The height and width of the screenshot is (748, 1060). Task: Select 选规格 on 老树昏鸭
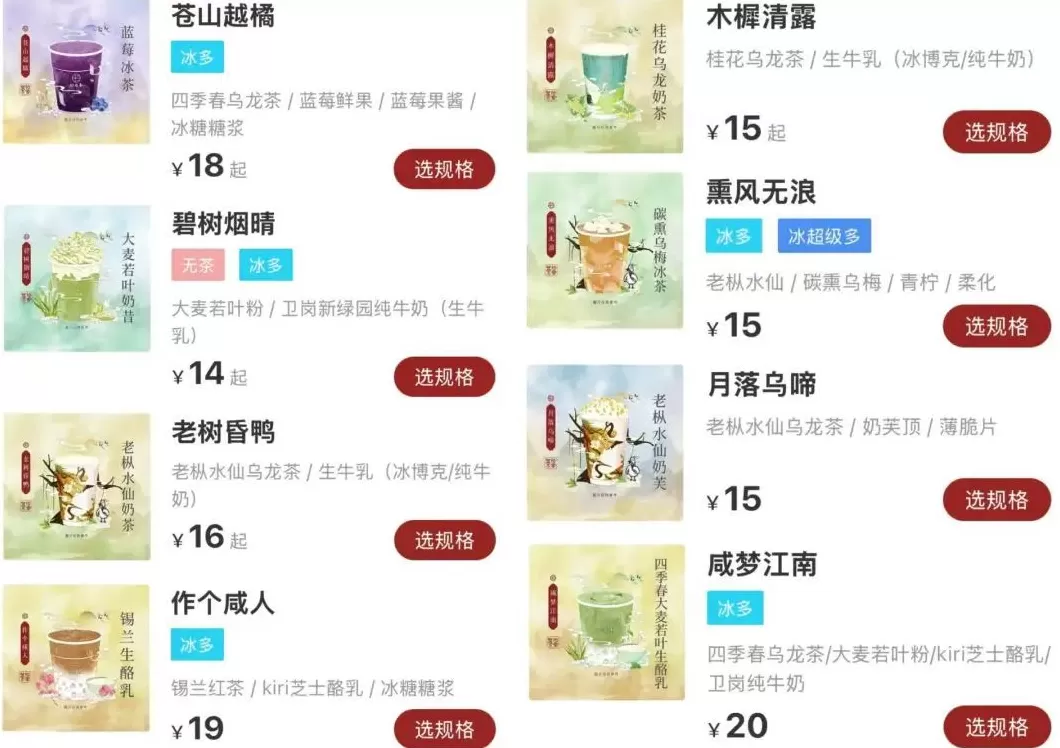tap(444, 540)
